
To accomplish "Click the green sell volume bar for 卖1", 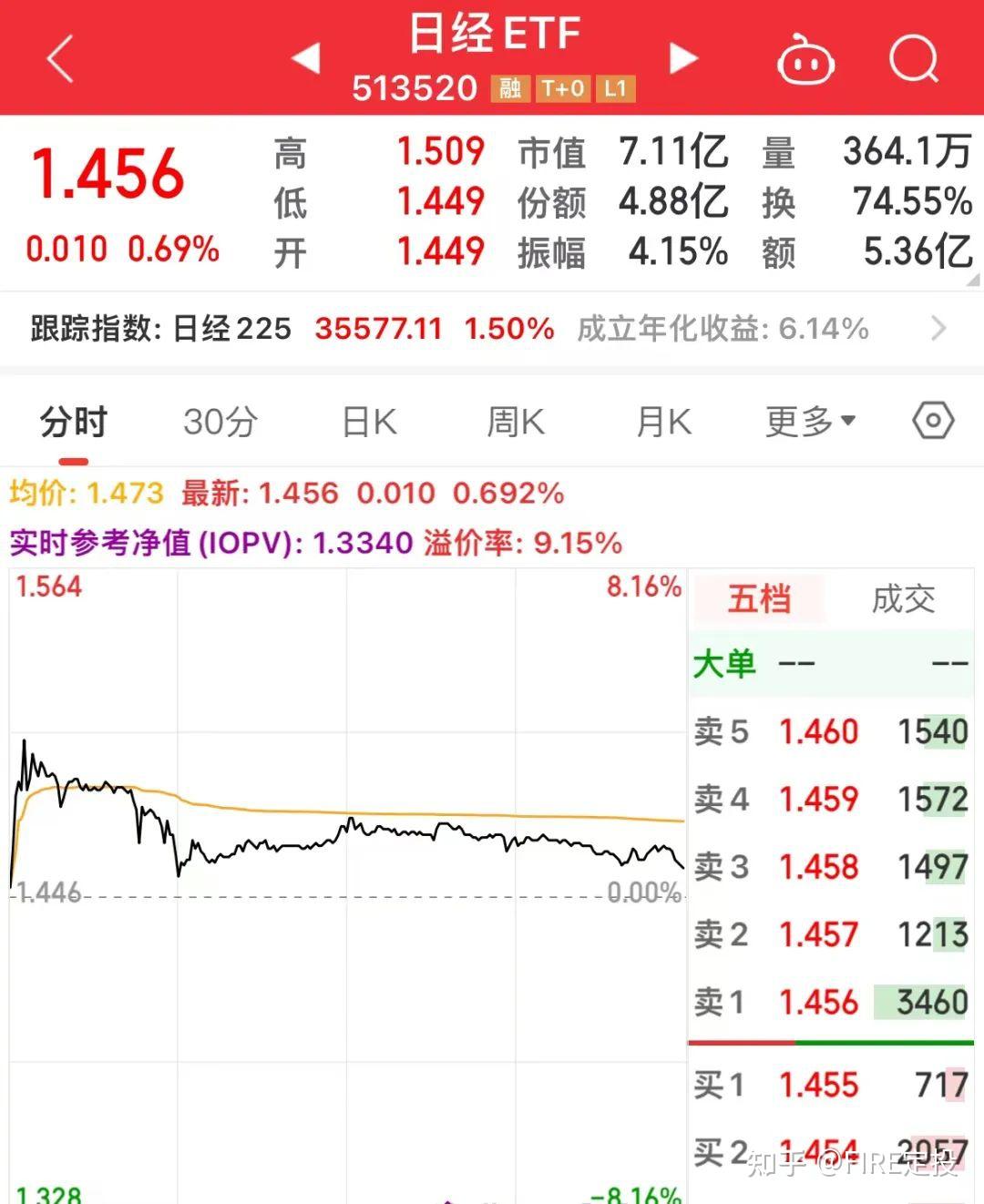I will tap(927, 1001).
